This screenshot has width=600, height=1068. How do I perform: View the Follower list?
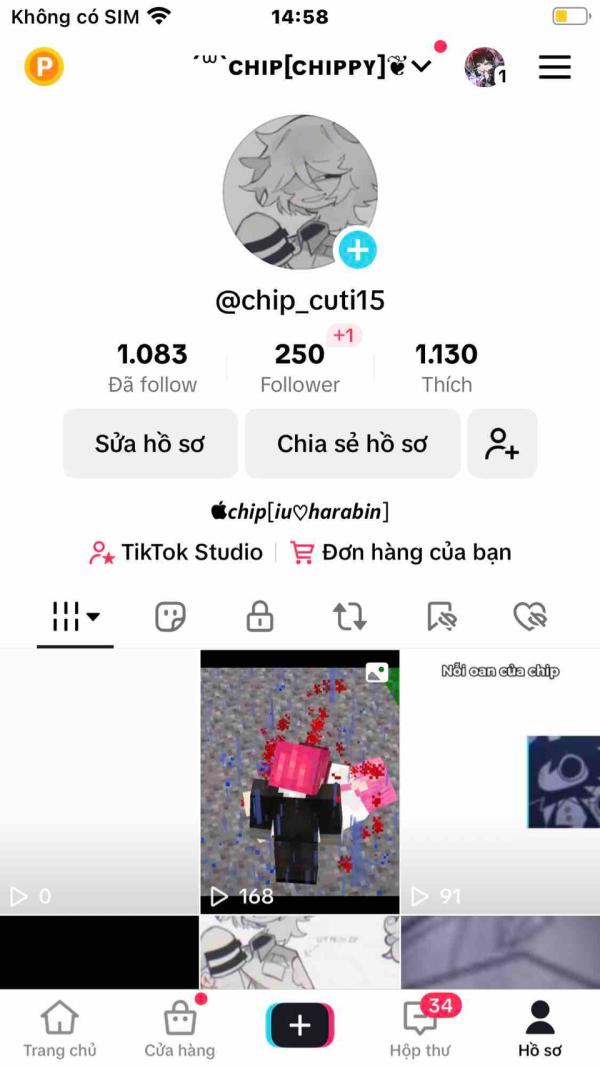coord(300,368)
